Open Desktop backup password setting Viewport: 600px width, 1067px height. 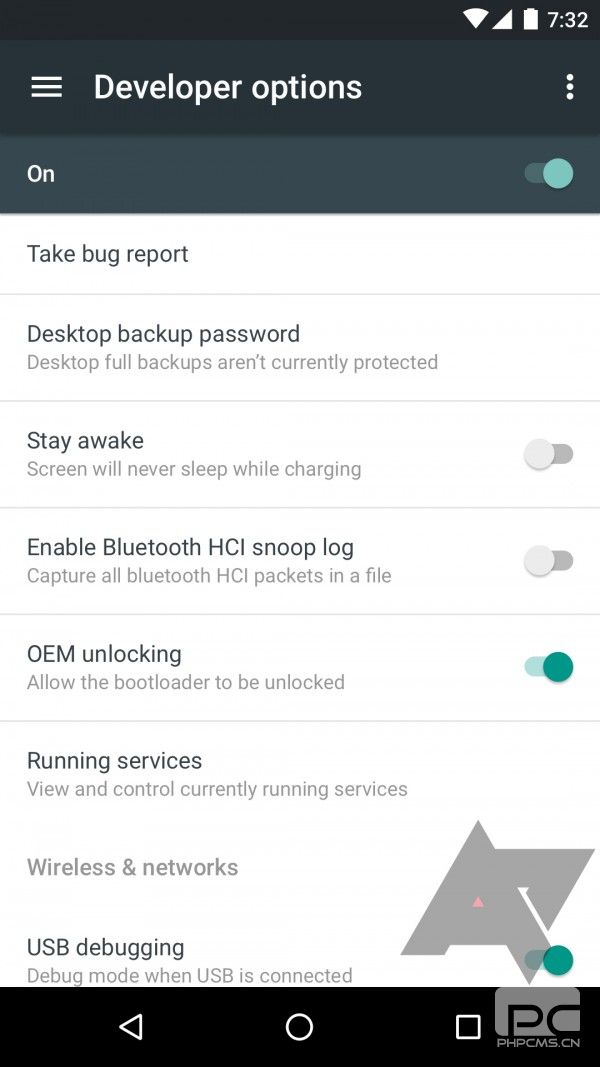tap(300, 348)
